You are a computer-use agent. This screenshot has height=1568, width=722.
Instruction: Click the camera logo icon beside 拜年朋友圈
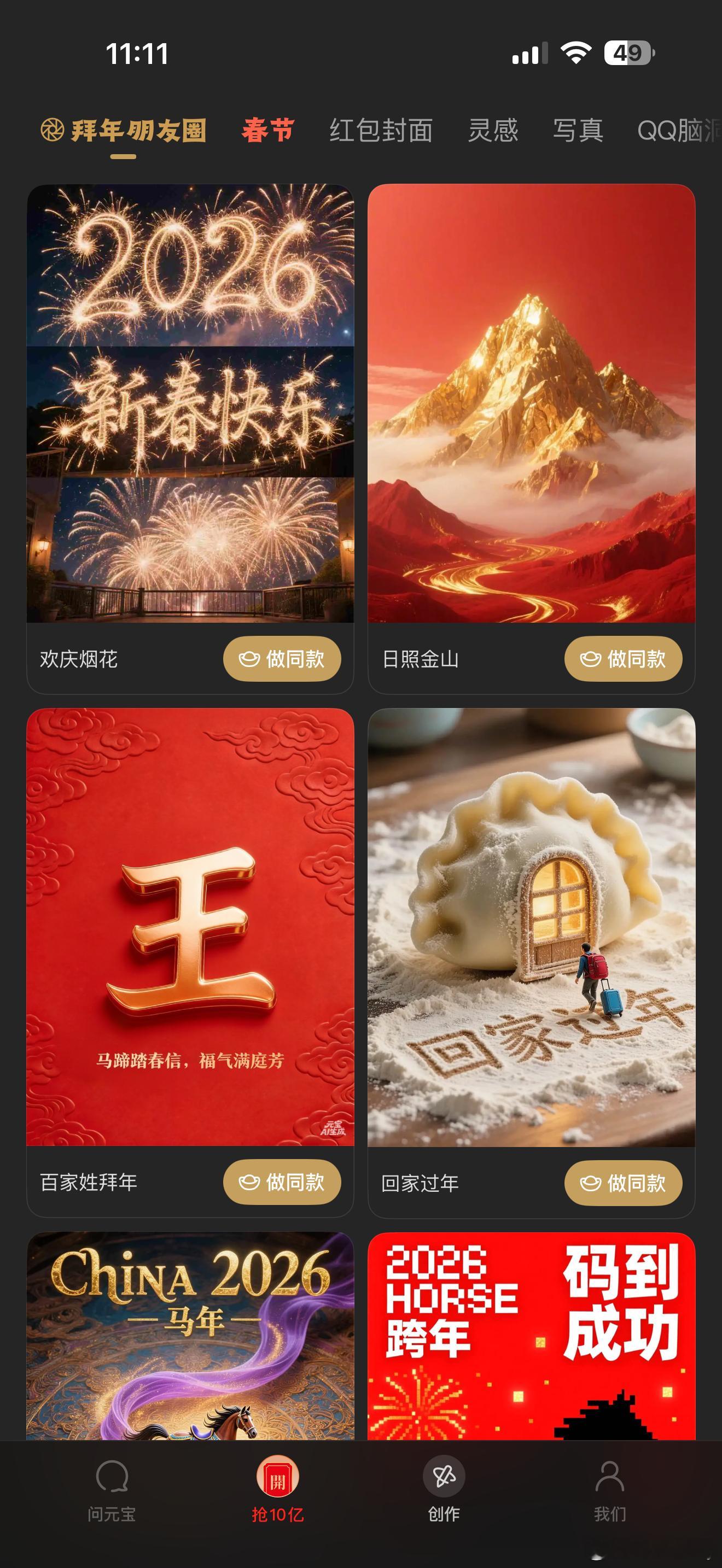tap(52, 129)
